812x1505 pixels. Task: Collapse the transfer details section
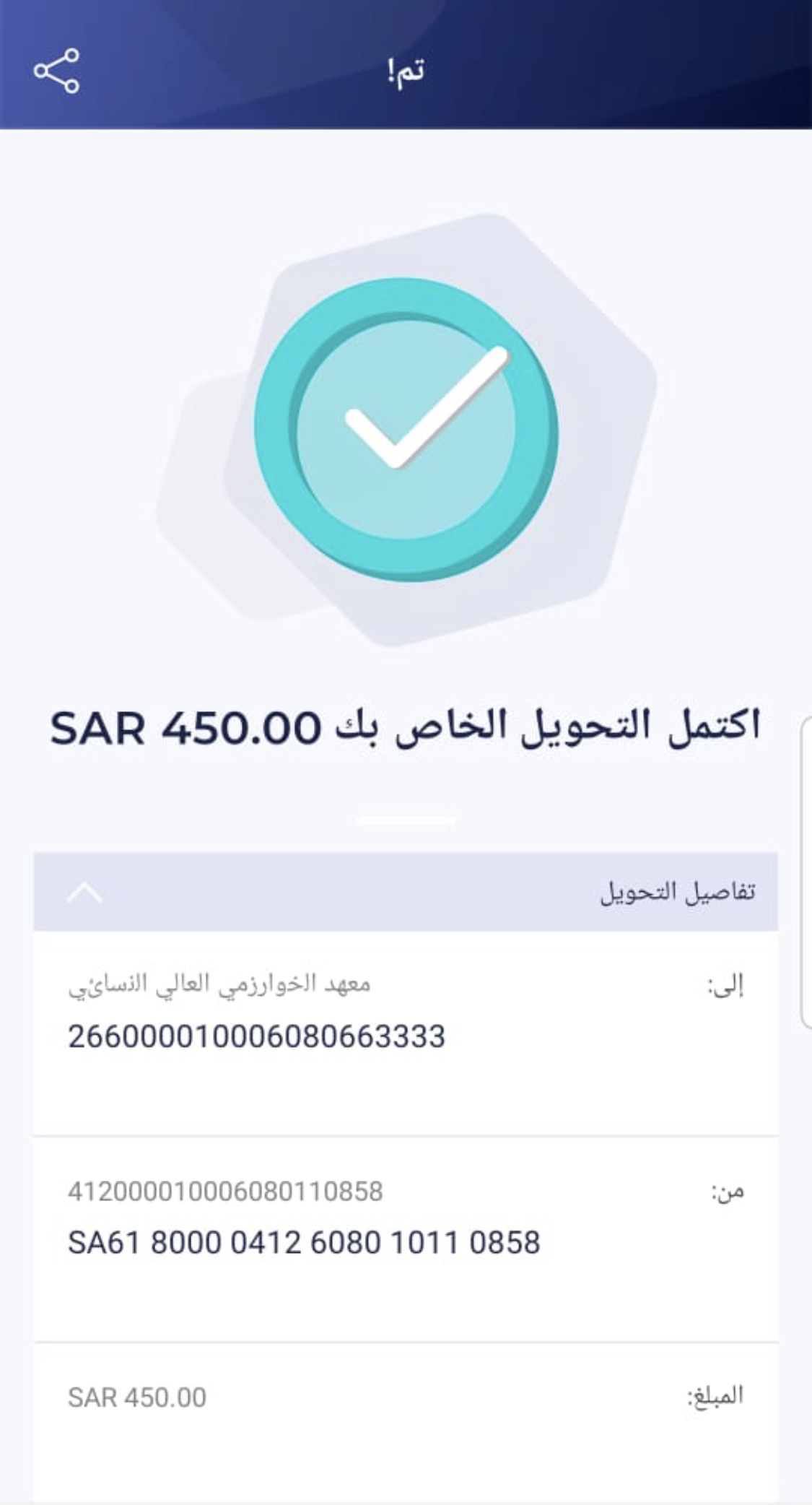pyautogui.click(x=84, y=893)
